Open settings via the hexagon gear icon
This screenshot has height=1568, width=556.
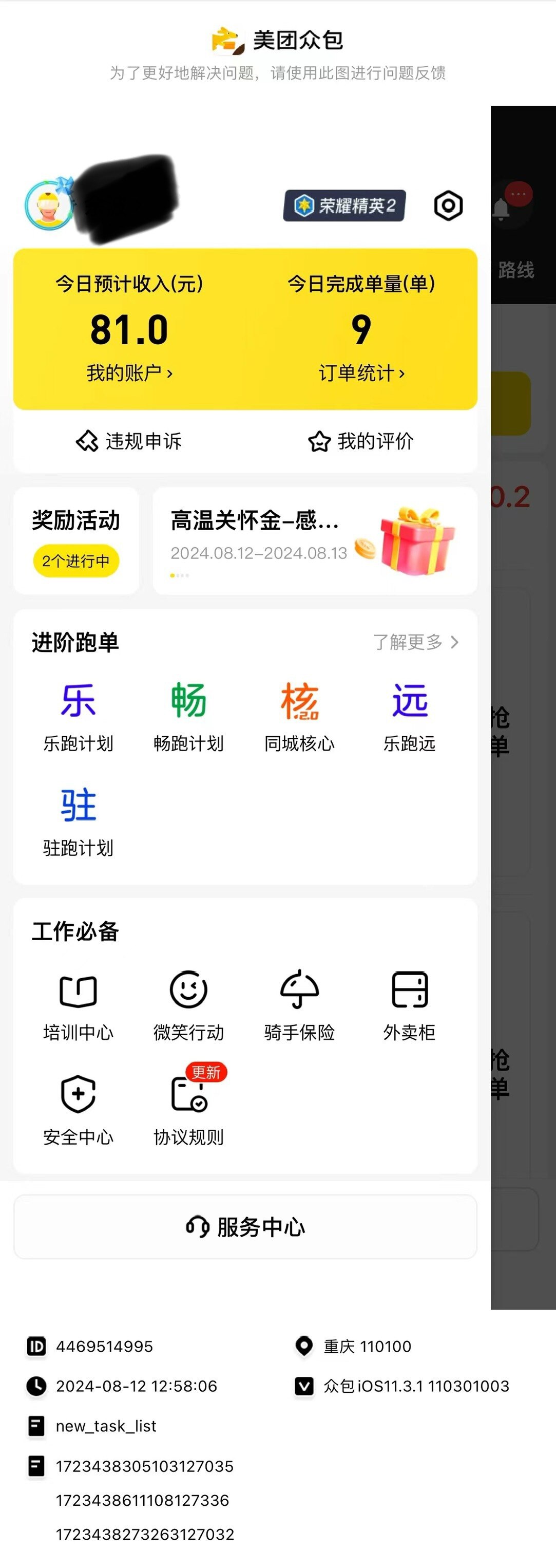(x=448, y=206)
